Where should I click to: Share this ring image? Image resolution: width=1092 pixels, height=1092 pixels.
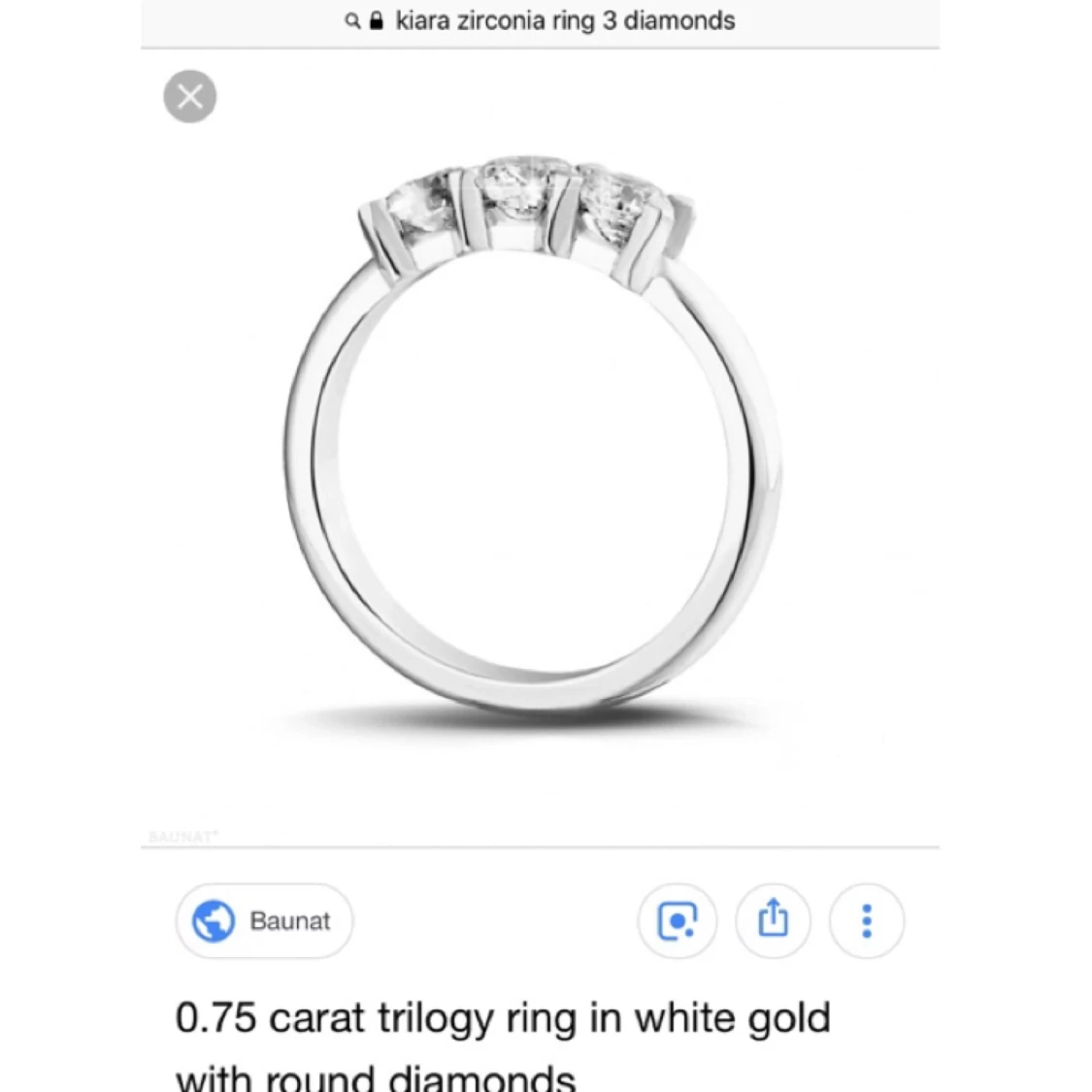click(773, 920)
